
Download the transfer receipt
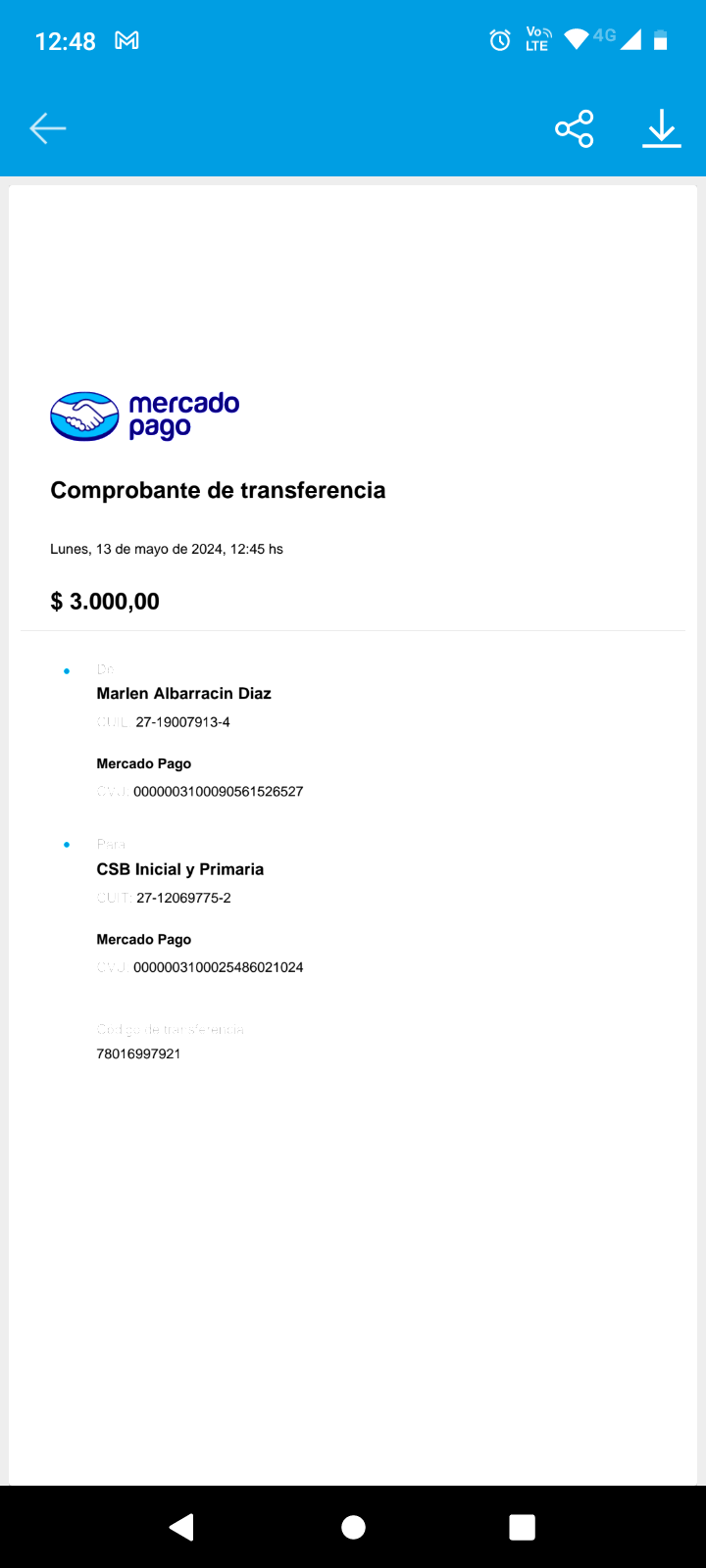click(x=662, y=128)
